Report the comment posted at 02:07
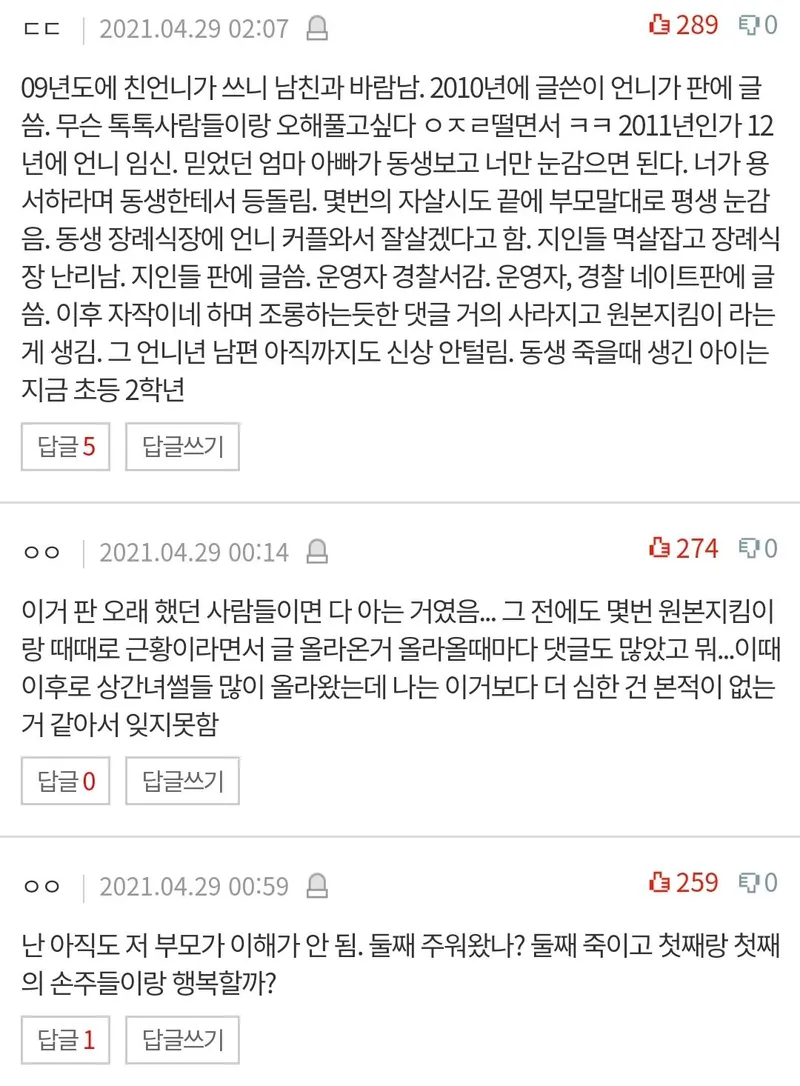 pyautogui.click(x=317, y=28)
